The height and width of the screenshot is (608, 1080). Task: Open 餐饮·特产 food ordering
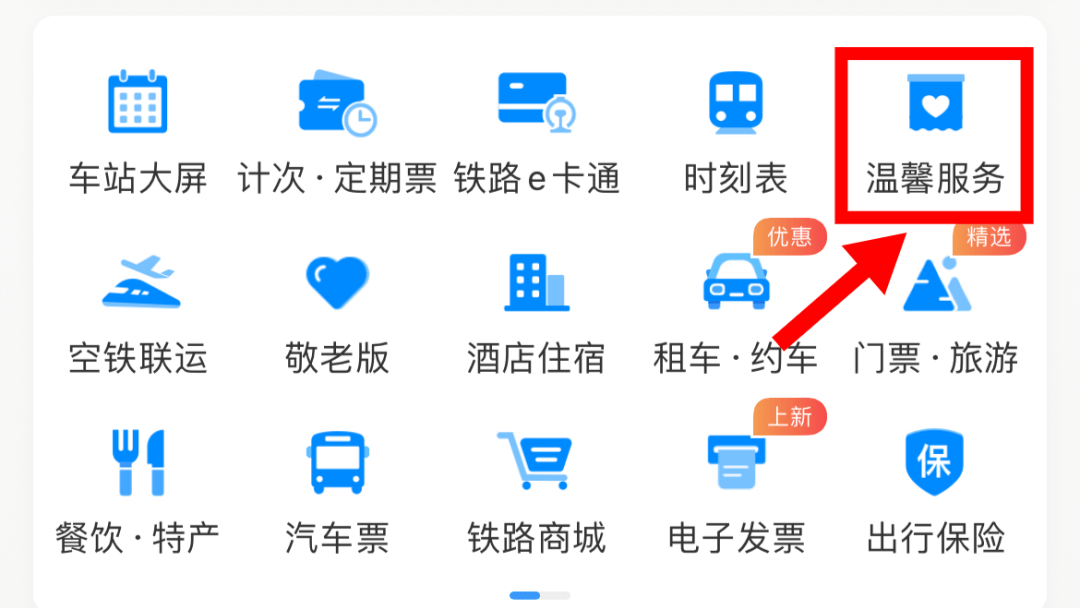tap(137, 463)
